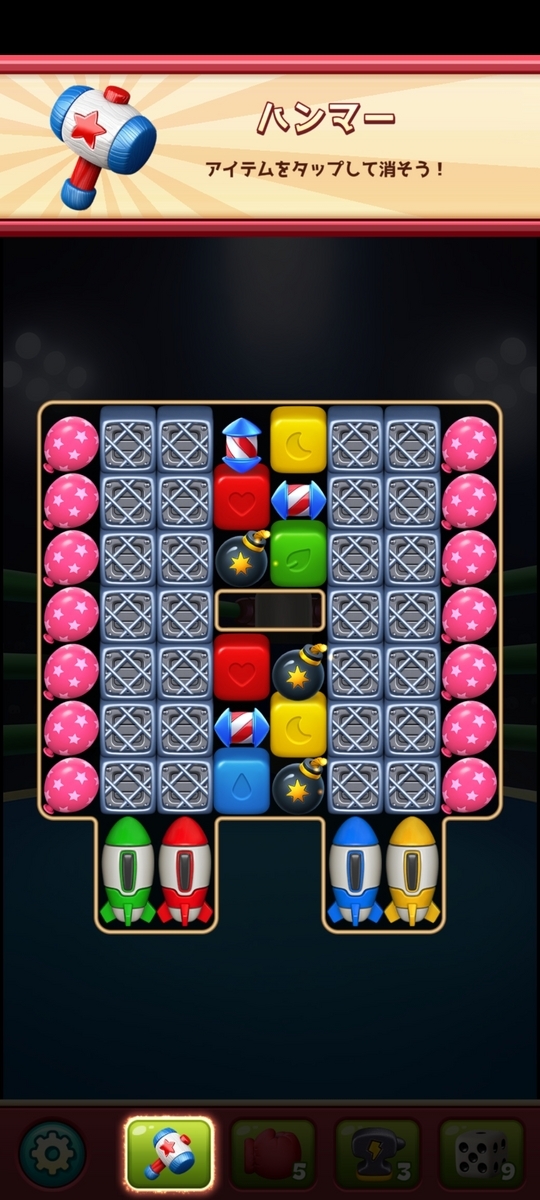Viewport: 540px width, 1200px height.
Task: Select the dice shuffle booster
Action: pyautogui.click(x=481, y=1153)
